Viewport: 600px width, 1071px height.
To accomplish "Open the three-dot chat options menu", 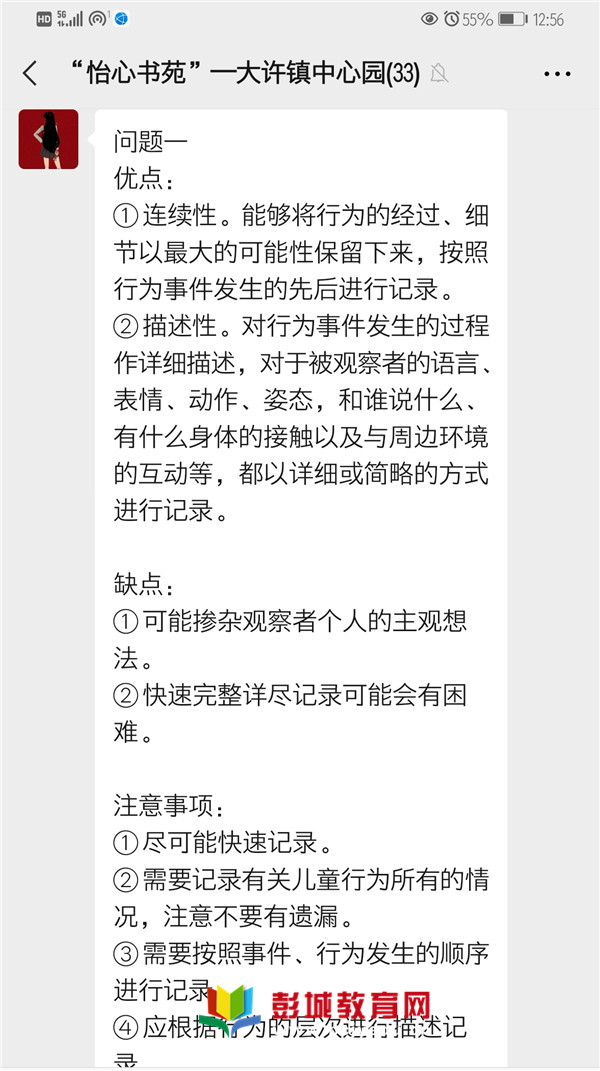I will pyautogui.click(x=557, y=74).
